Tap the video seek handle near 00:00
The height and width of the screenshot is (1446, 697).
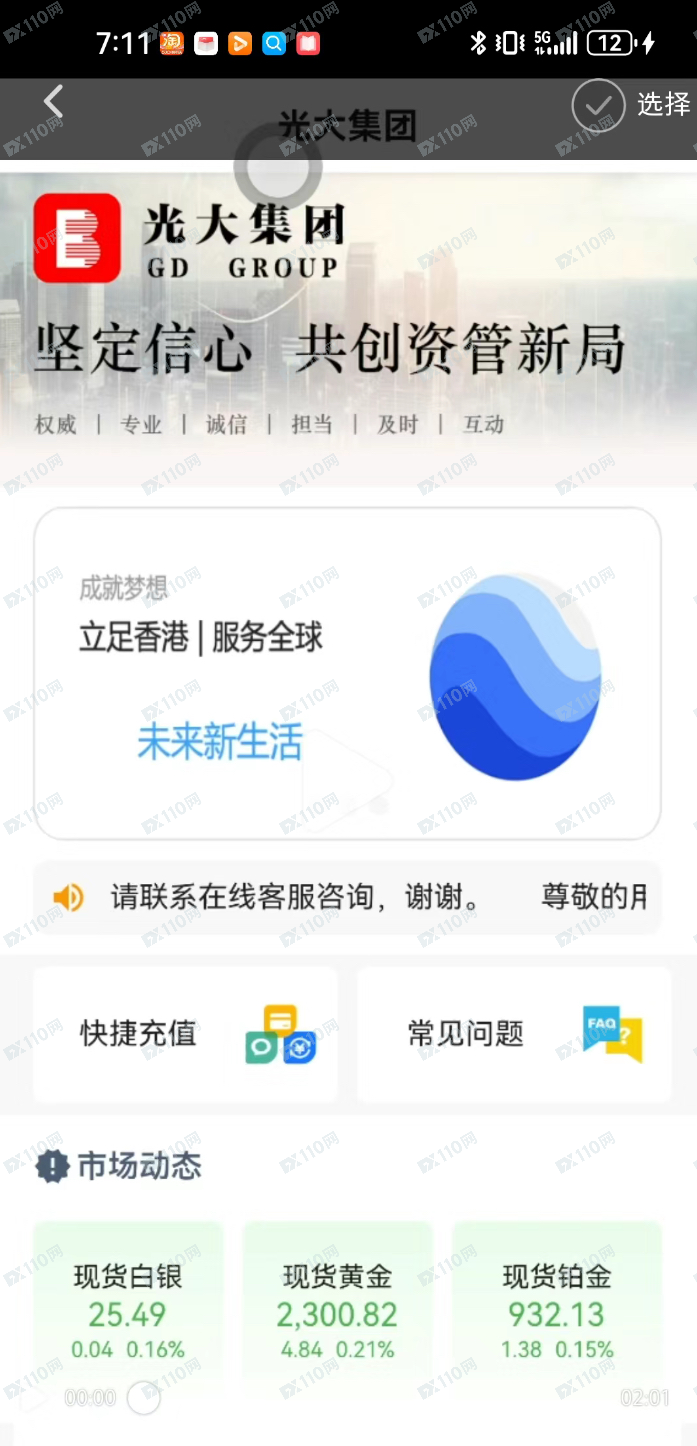[x=144, y=1398]
